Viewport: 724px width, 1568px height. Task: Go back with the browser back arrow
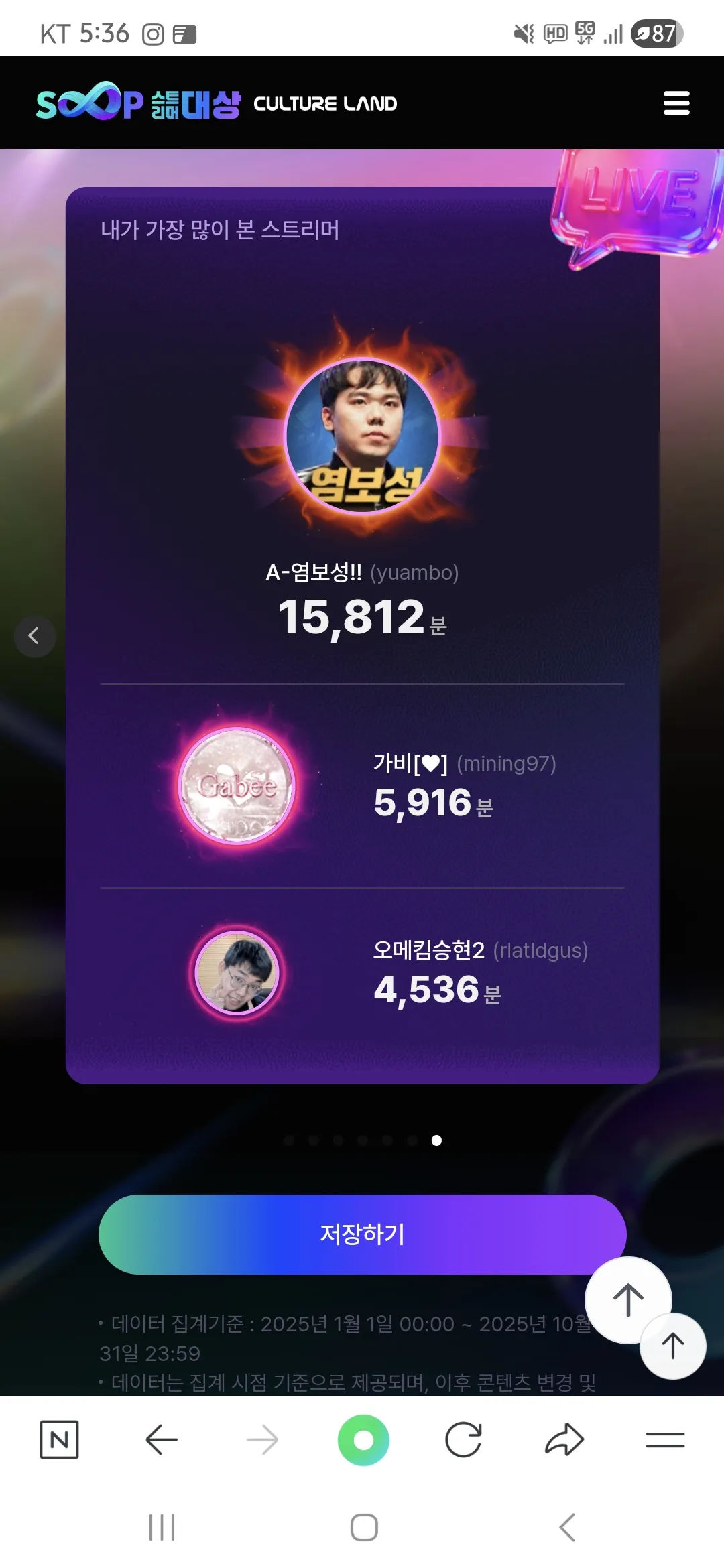(x=161, y=1439)
